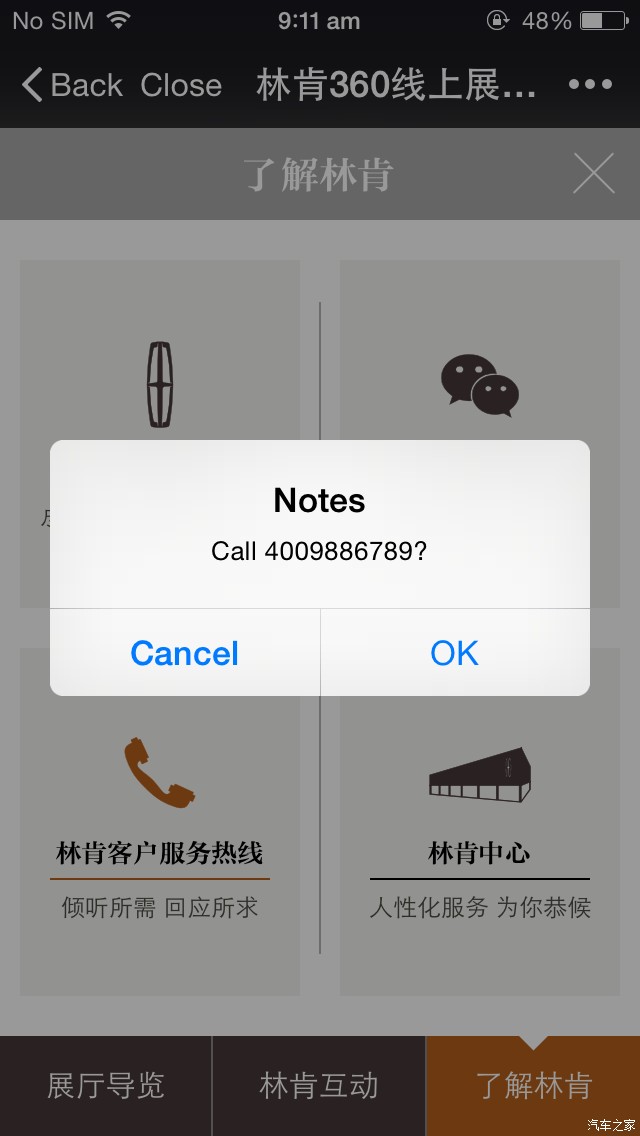
Task: Switch to the 林肯互动 tab
Action: (319, 1085)
